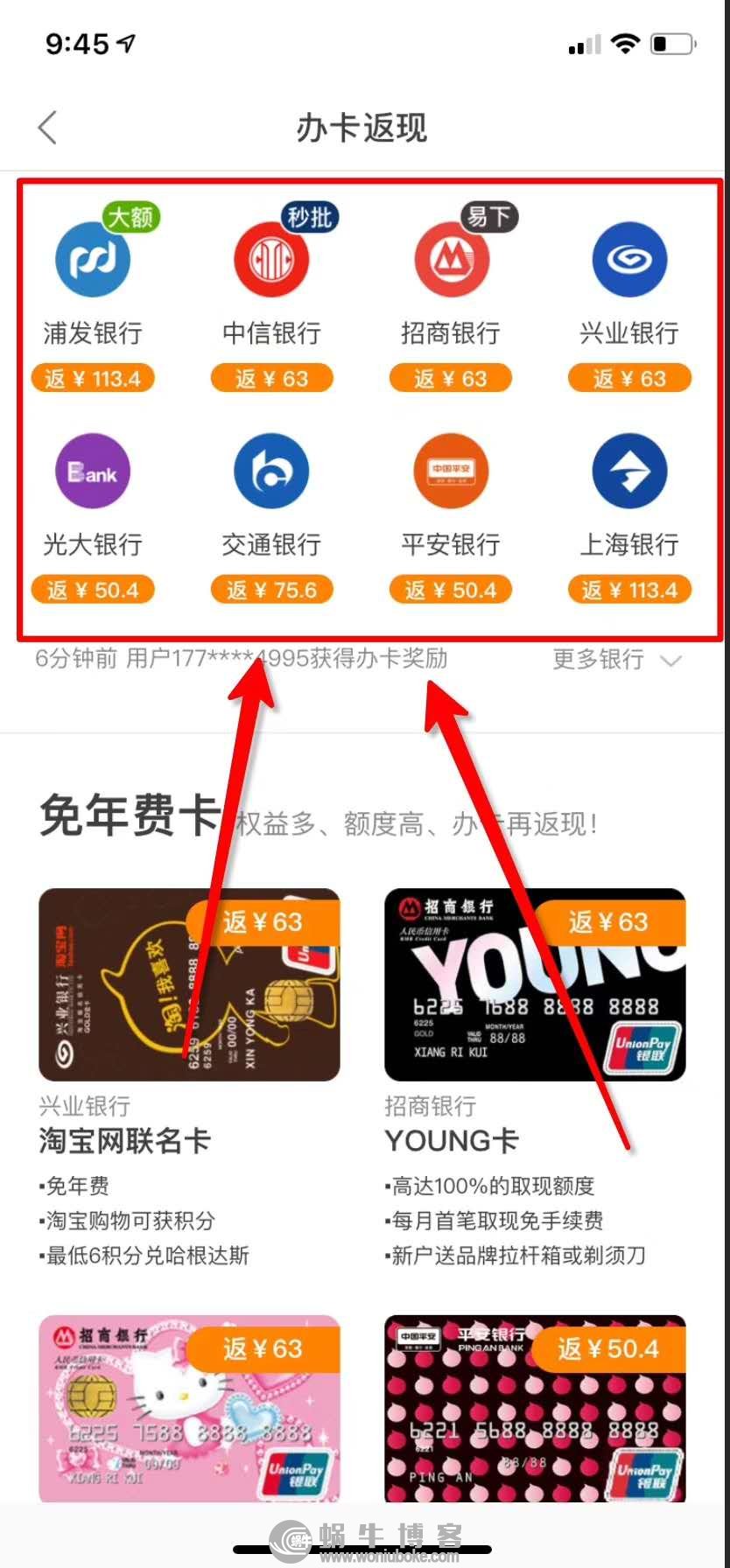Select 交通银行 cashback offer
Image resolution: width=730 pixels, height=1568 pixels.
click(x=271, y=472)
